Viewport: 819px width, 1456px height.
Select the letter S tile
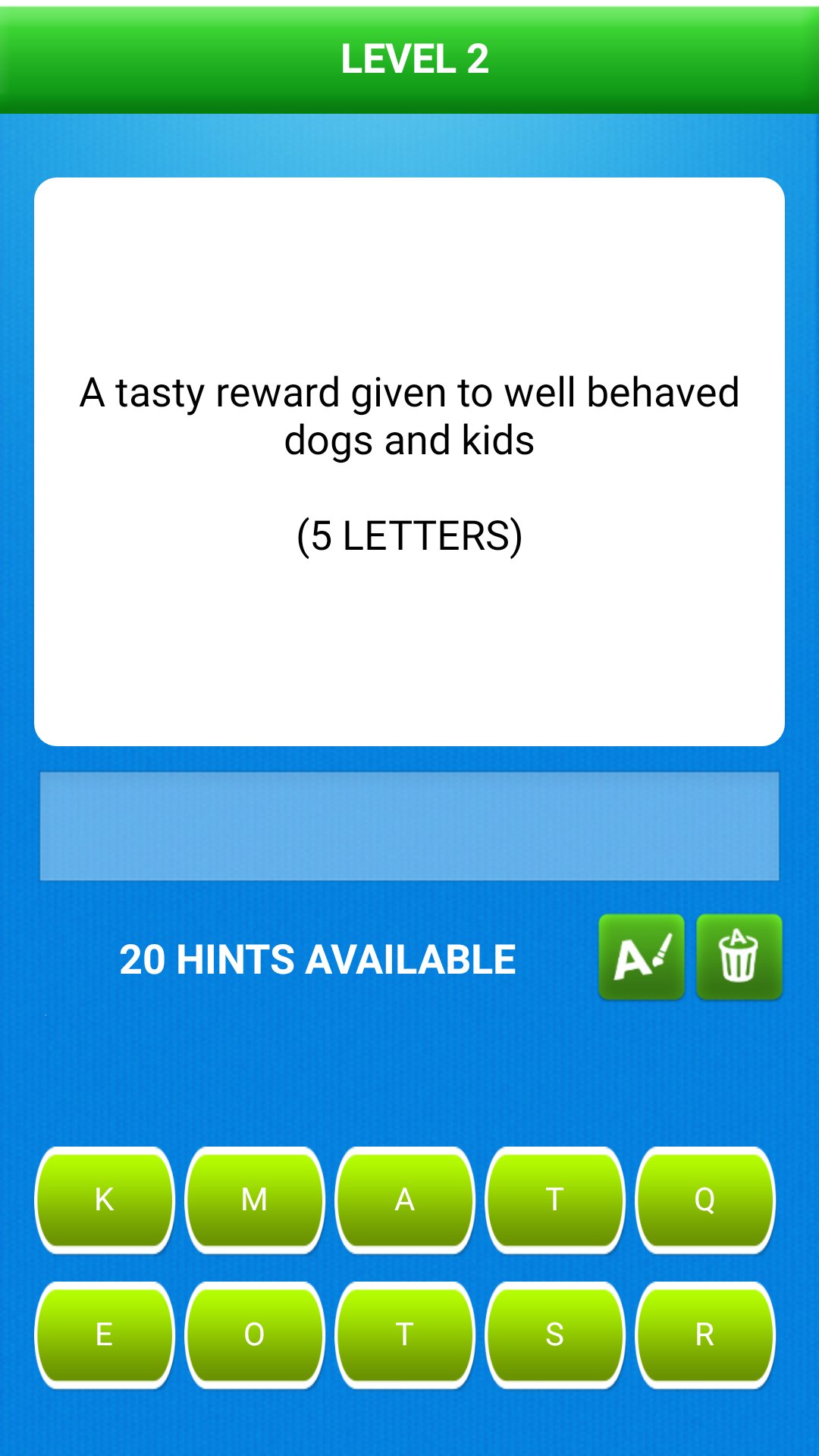554,1335
